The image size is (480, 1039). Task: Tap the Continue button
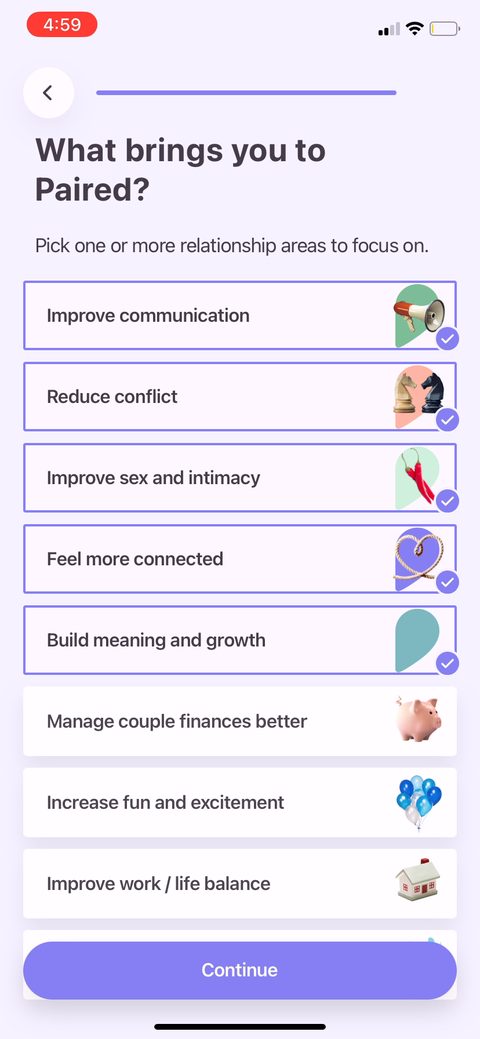240,970
